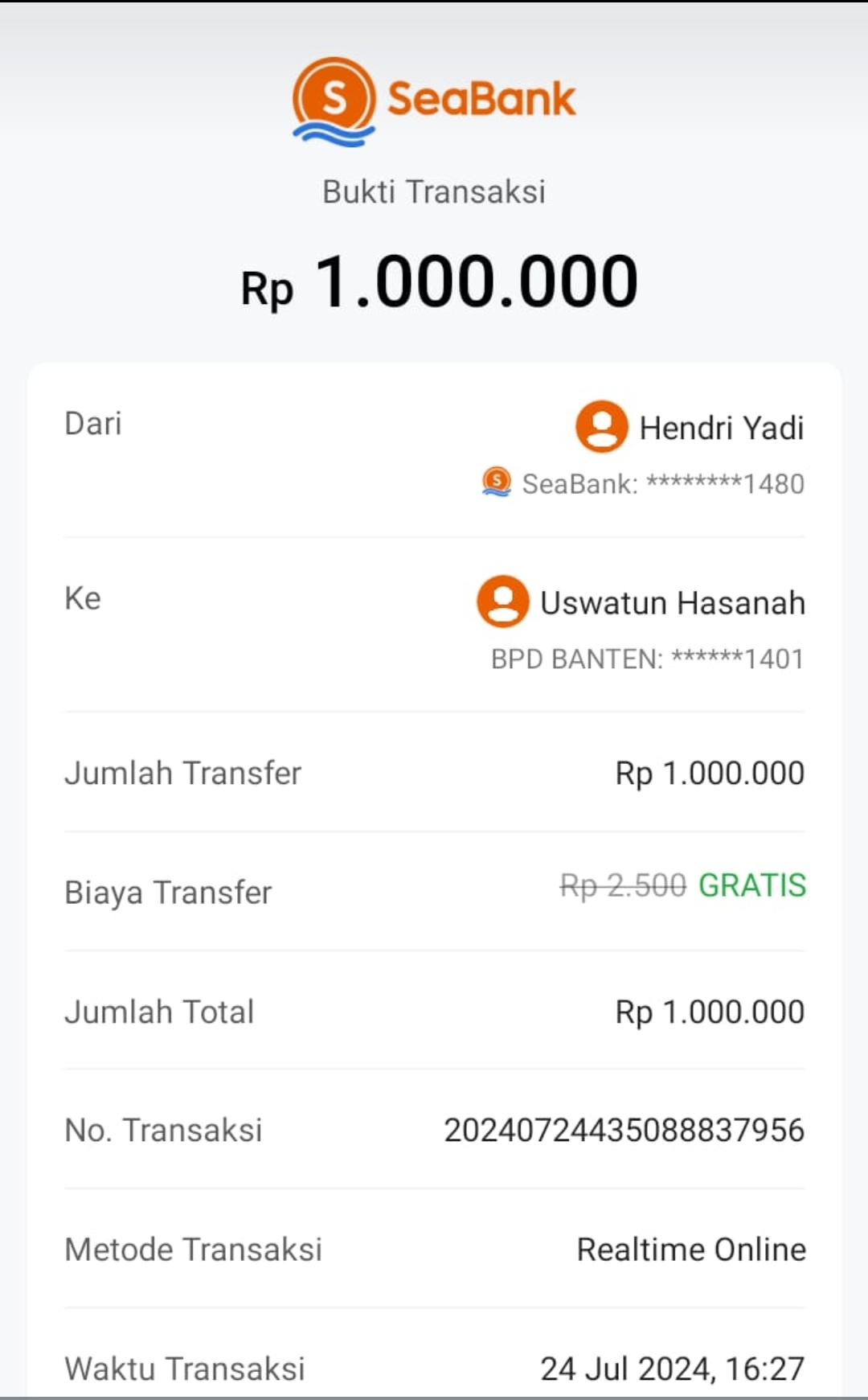Click the Bukti Transaksi heading
Viewport: 868px width, 1400px height.
pos(433,191)
